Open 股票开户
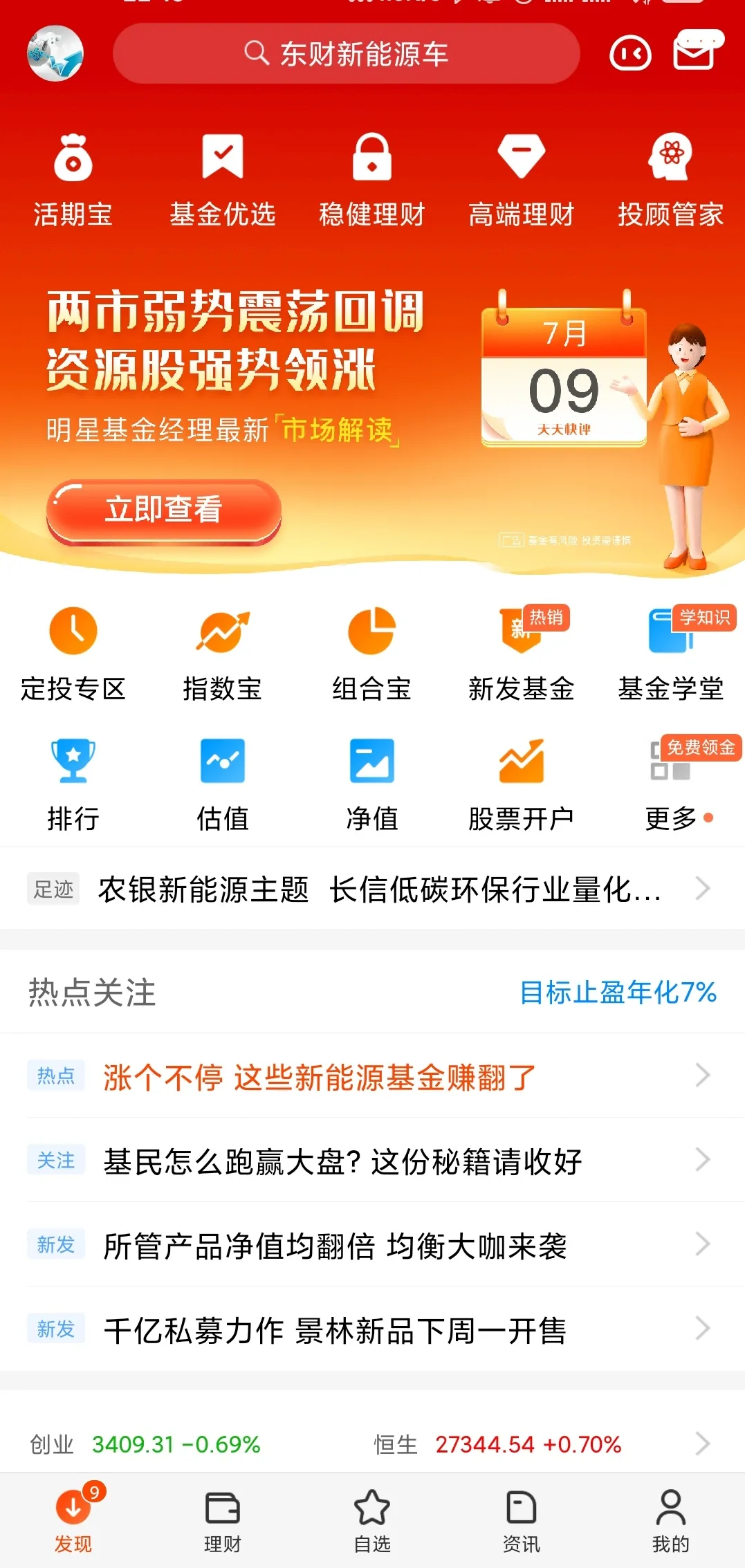This screenshot has width=745, height=1568. pyautogui.click(x=521, y=782)
